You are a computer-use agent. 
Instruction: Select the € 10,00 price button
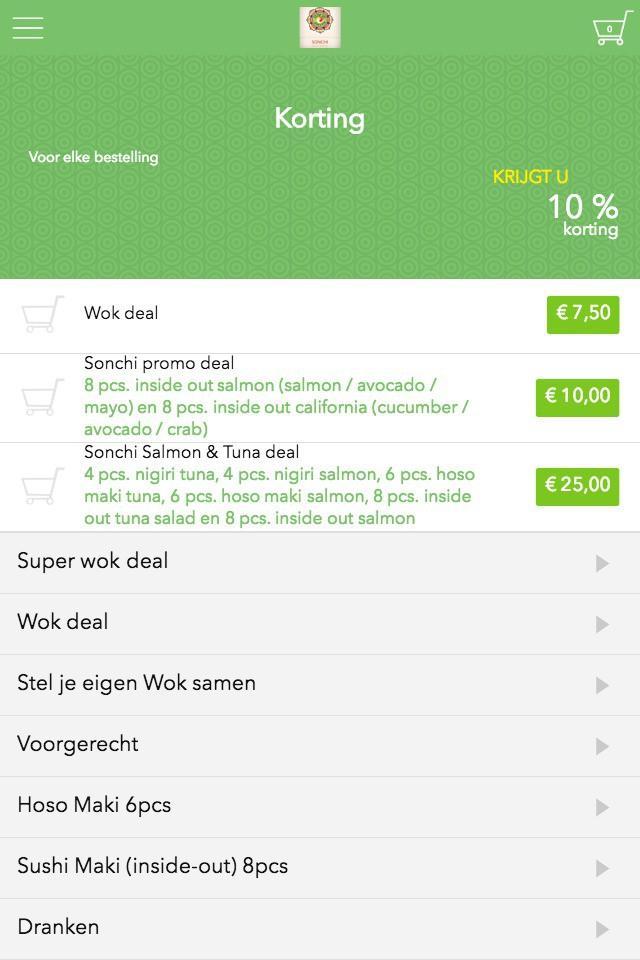click(577, 397)
